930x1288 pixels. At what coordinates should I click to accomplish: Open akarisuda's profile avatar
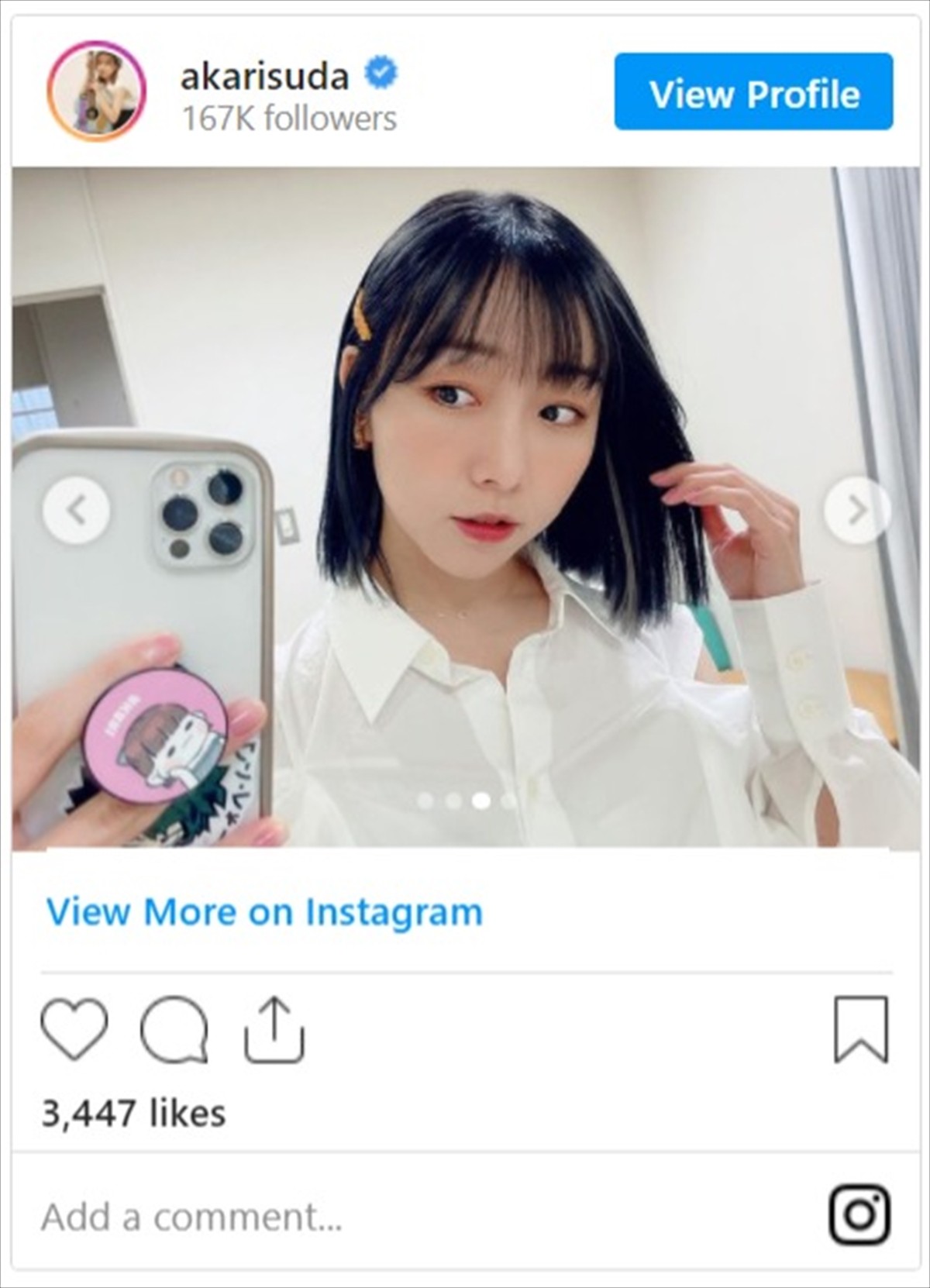96,91
